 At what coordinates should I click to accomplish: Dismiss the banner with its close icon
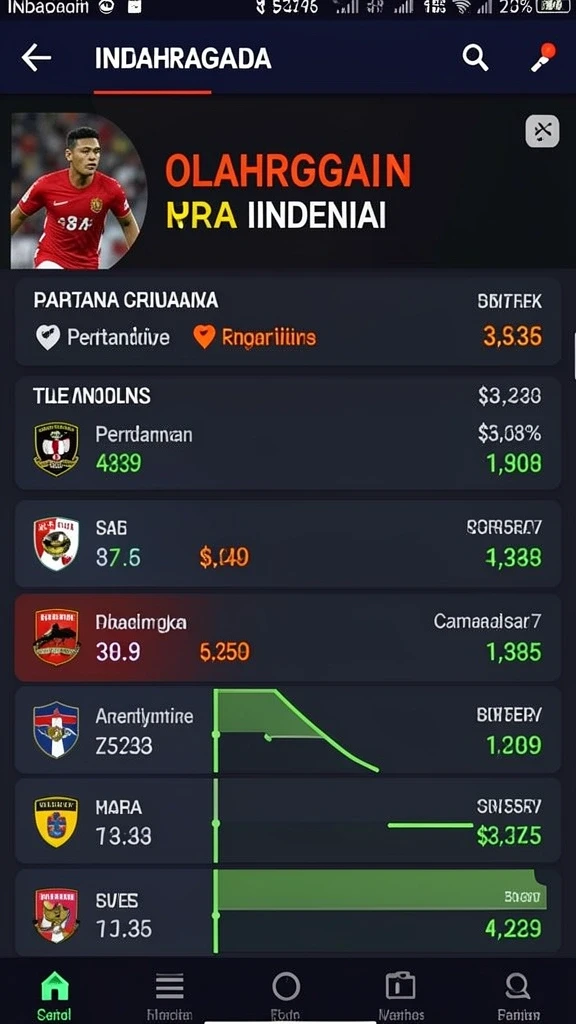(542, 131)
